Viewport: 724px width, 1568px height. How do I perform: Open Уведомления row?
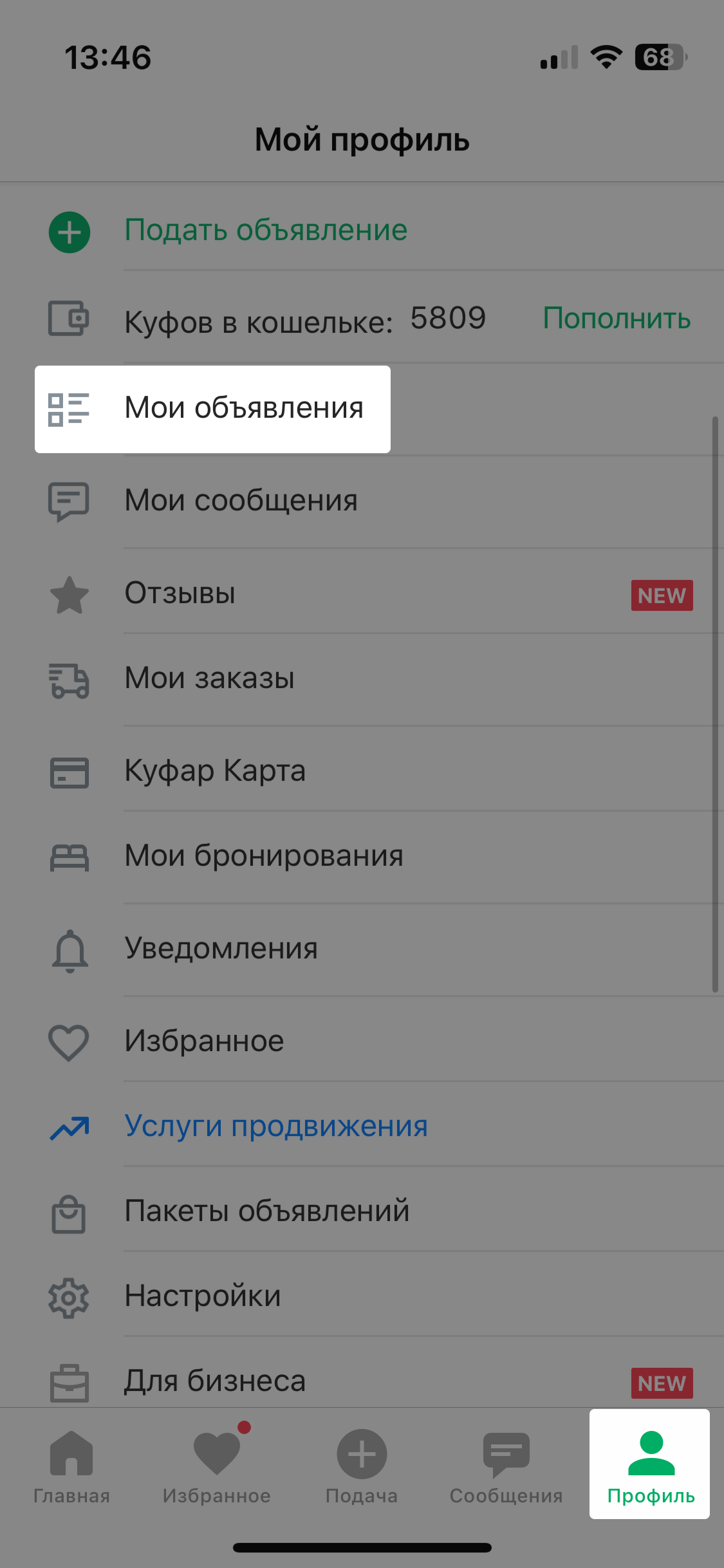(x=221, y=949)
